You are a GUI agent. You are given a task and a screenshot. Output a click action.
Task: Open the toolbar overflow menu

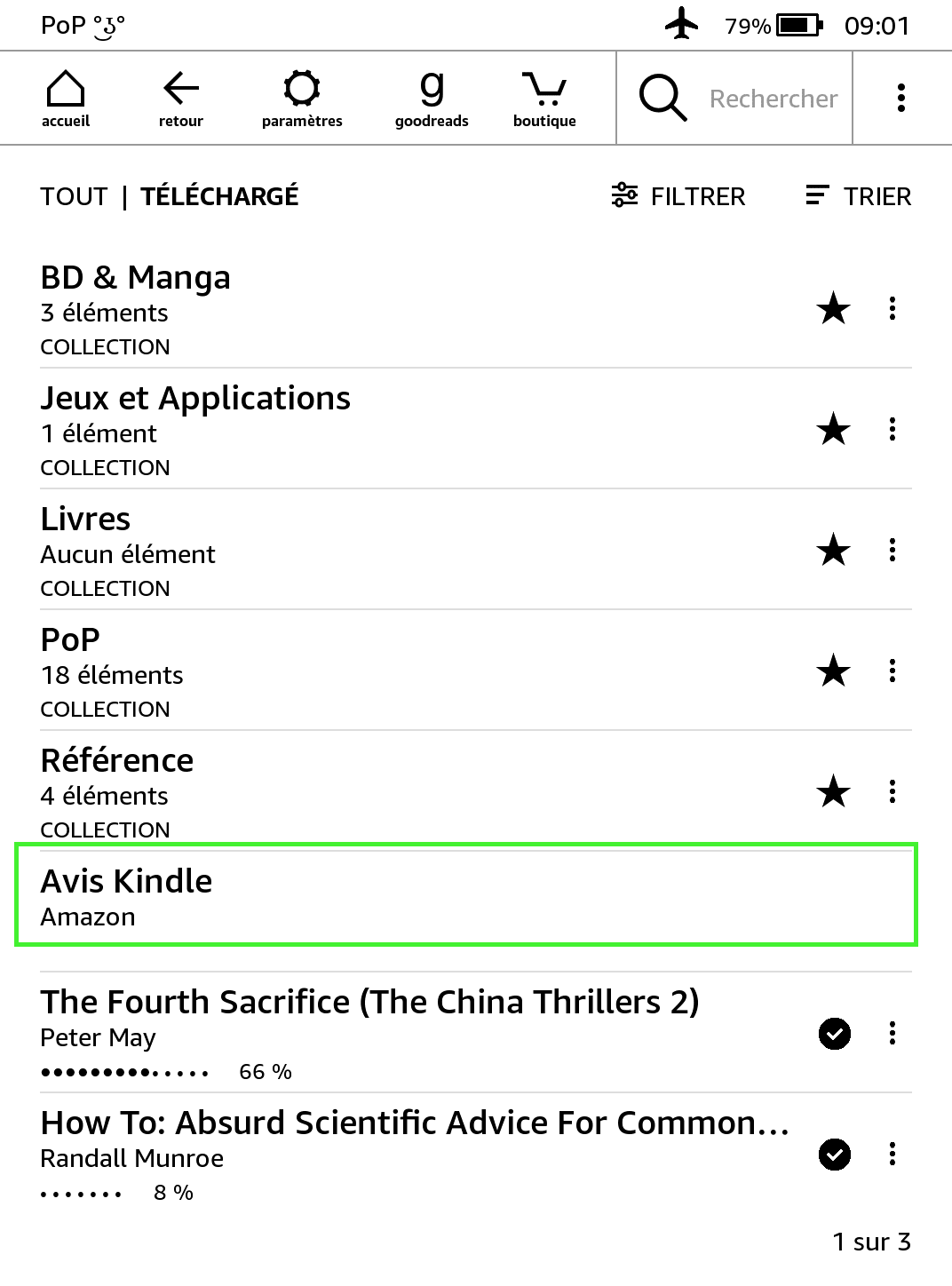[901, 98]
